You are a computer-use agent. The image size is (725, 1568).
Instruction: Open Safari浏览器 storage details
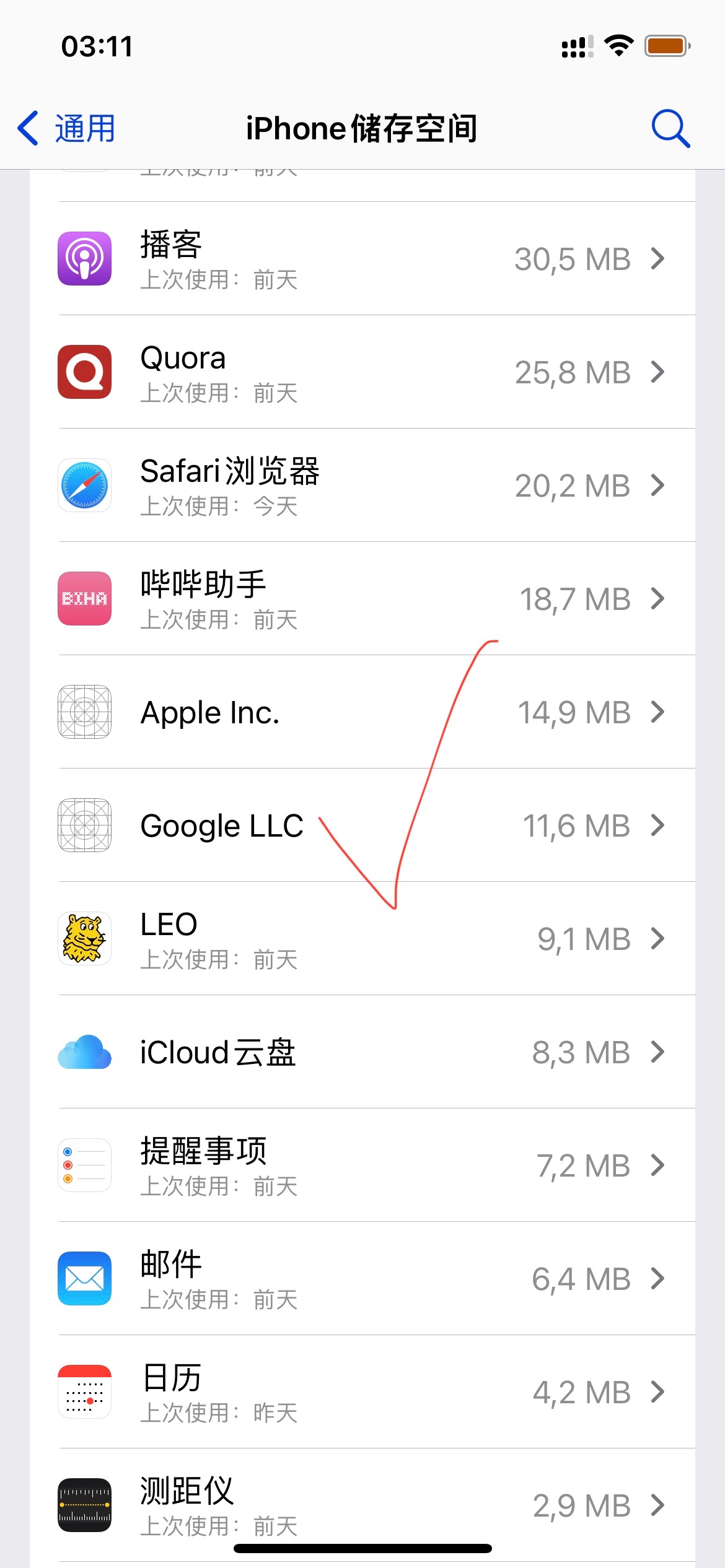coord(362,486)
